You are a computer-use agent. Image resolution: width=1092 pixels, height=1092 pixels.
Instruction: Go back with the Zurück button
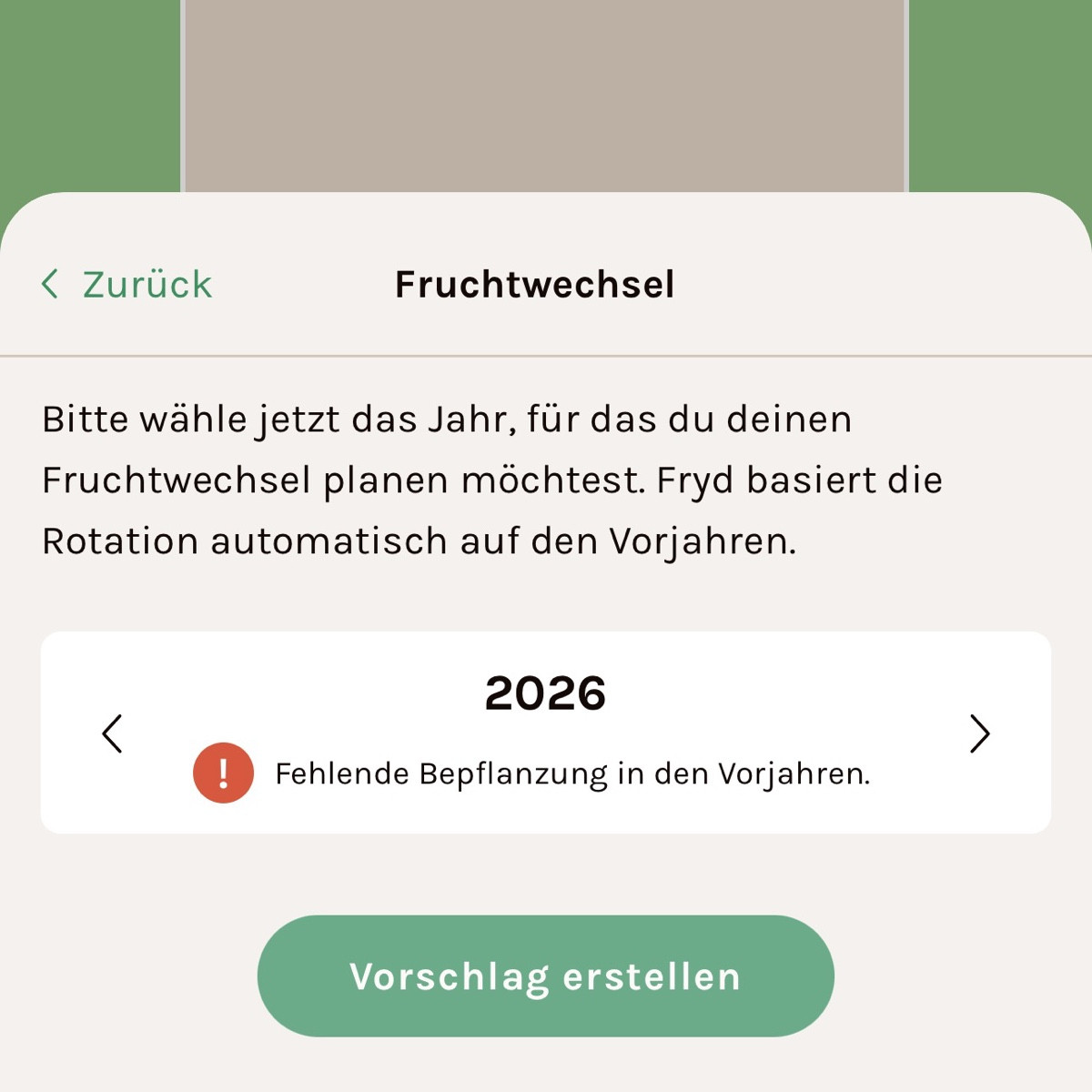(x=127, y=284)
